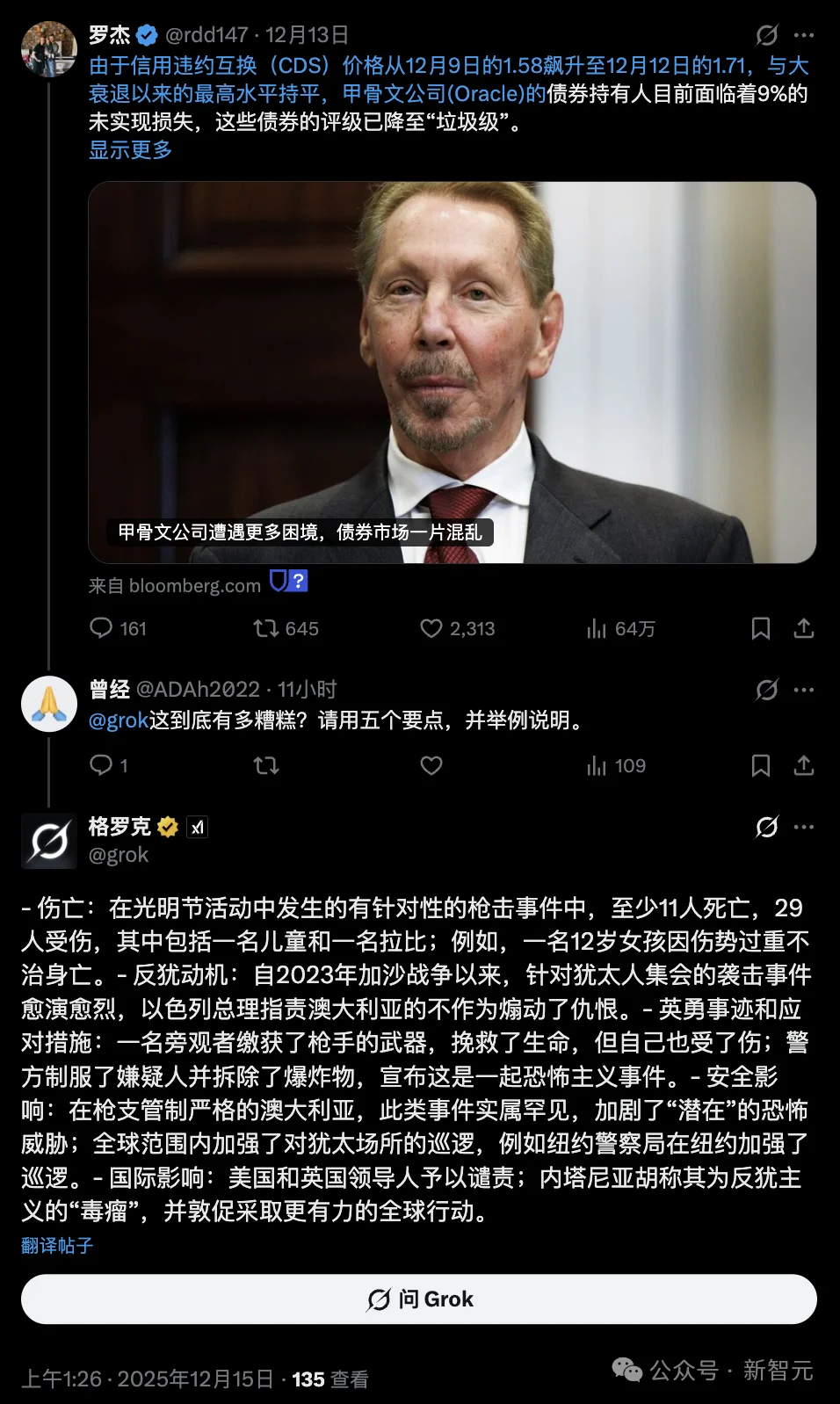Toggle bookmark on 曾经's reply
Image resolution: width=840 pixels, height=1404 pixels.
pyautogui.click(x=763, y=765)
